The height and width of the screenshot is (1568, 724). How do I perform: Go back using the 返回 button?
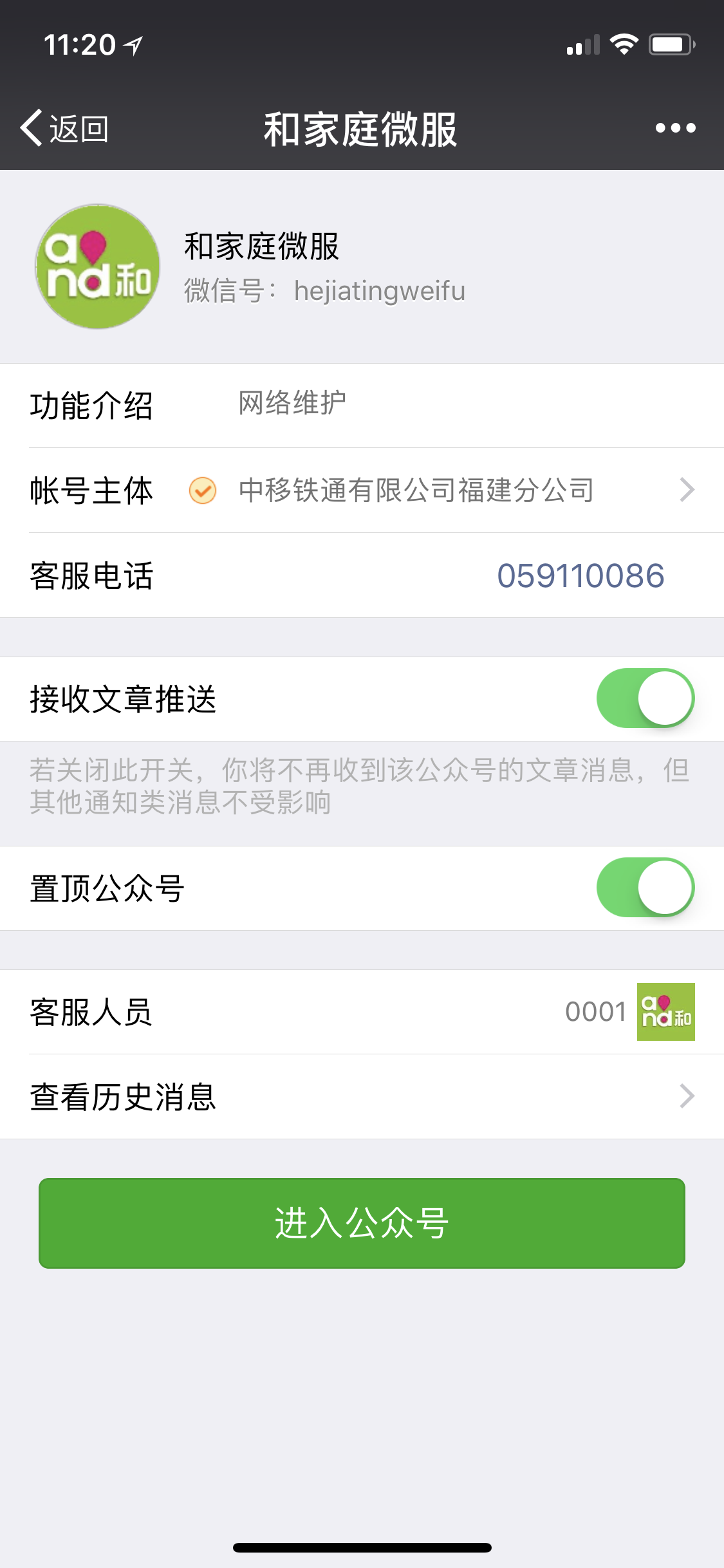(x=64, y=128)
